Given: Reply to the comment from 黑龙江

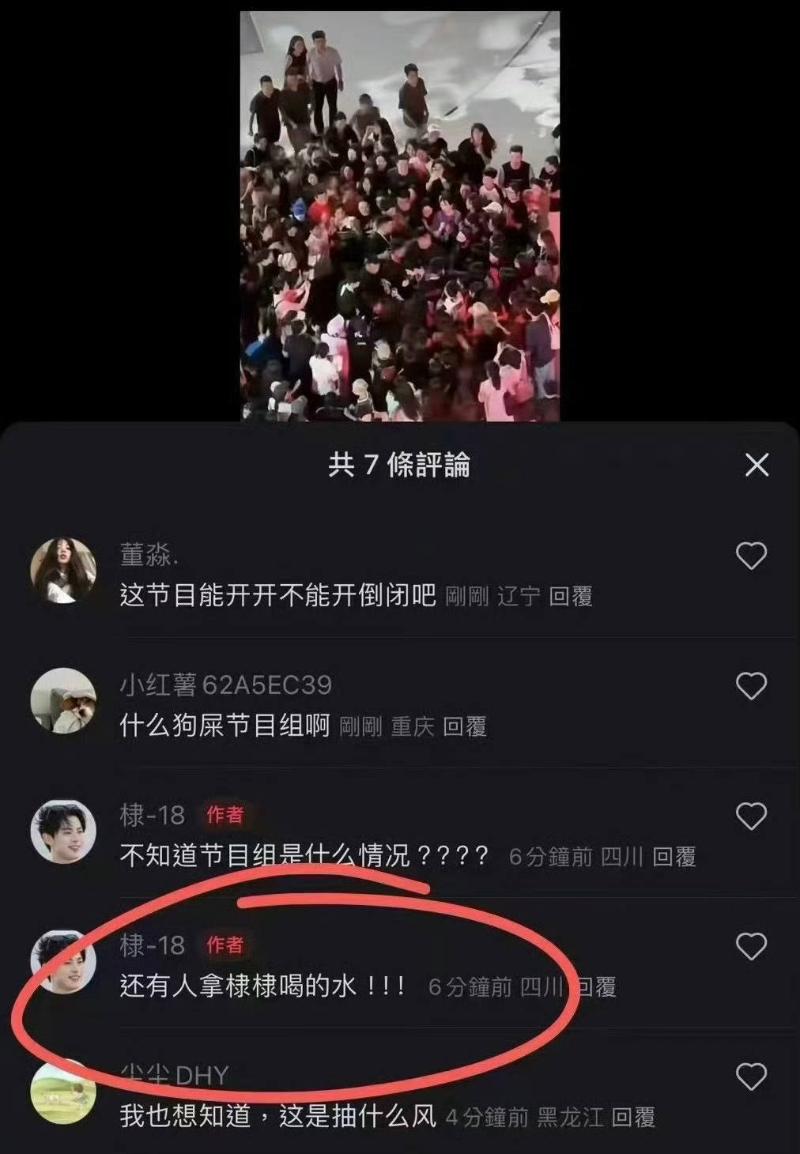Looking at the screenshot, I should pos(633,1117).
